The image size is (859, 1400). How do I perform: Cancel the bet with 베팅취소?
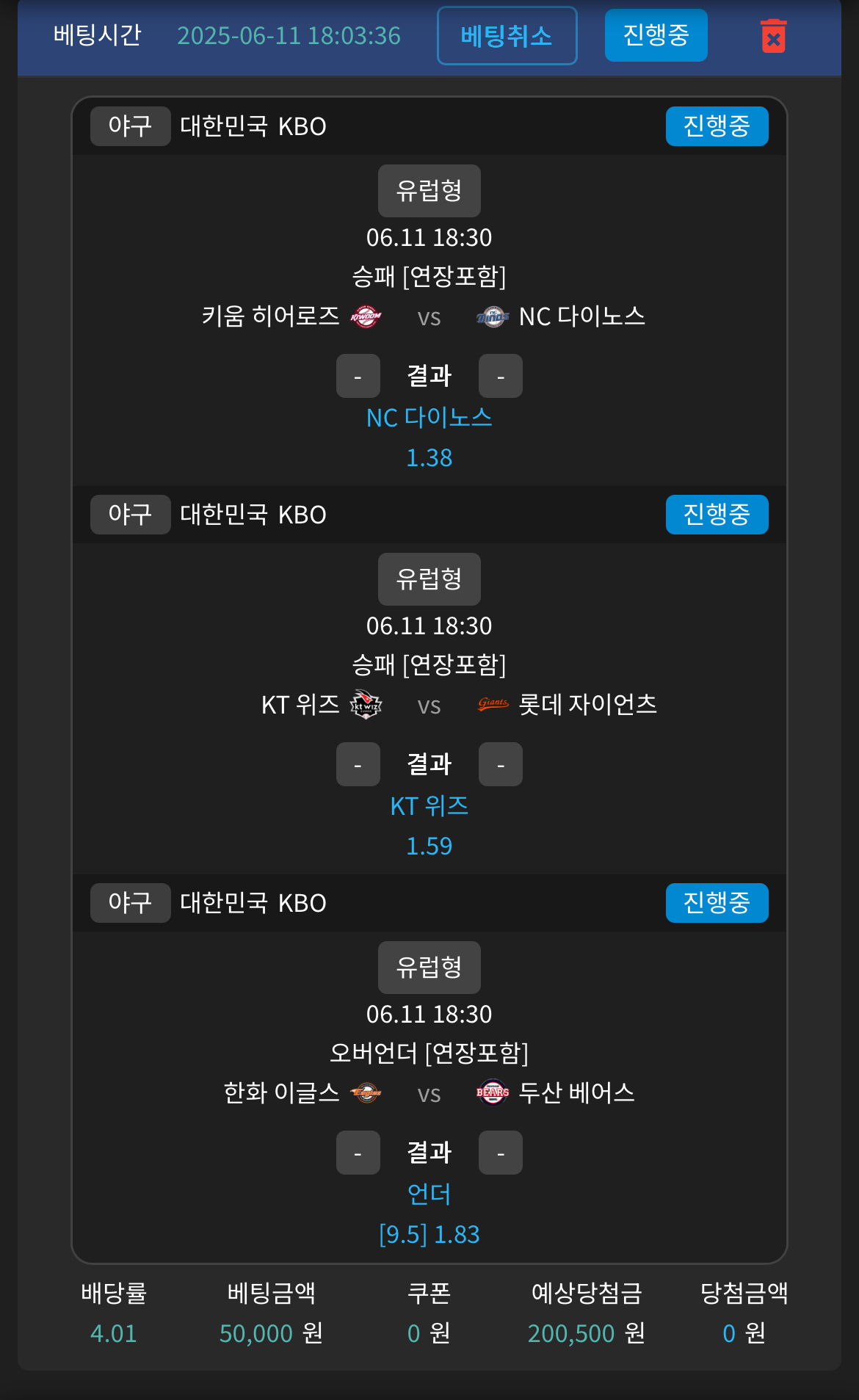pyautogui.click(x=507, y=35)
